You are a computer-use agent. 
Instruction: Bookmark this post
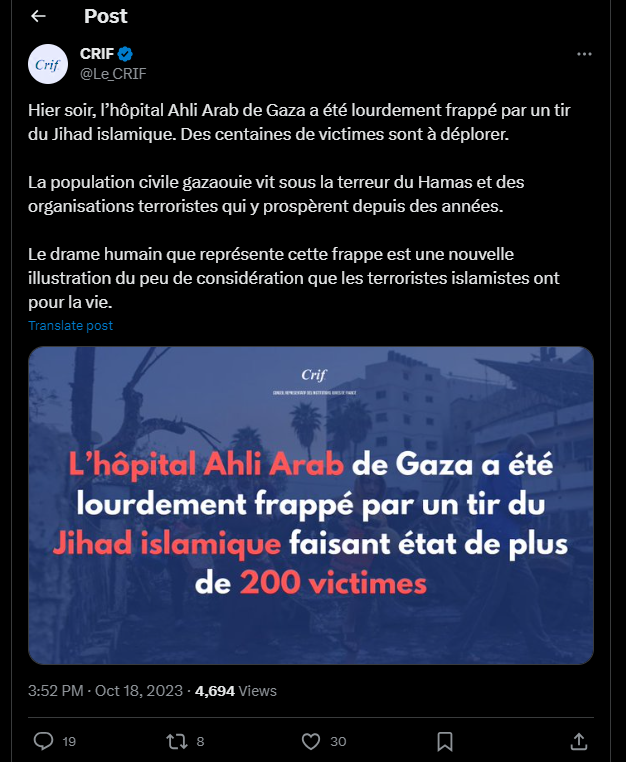445,741
